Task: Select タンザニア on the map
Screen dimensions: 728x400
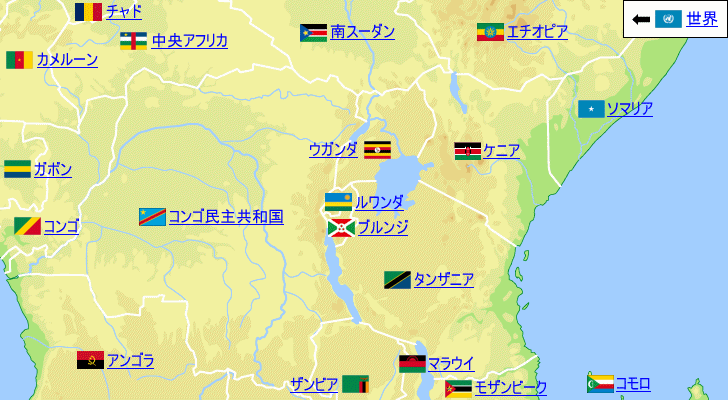Action: [443, 280]
